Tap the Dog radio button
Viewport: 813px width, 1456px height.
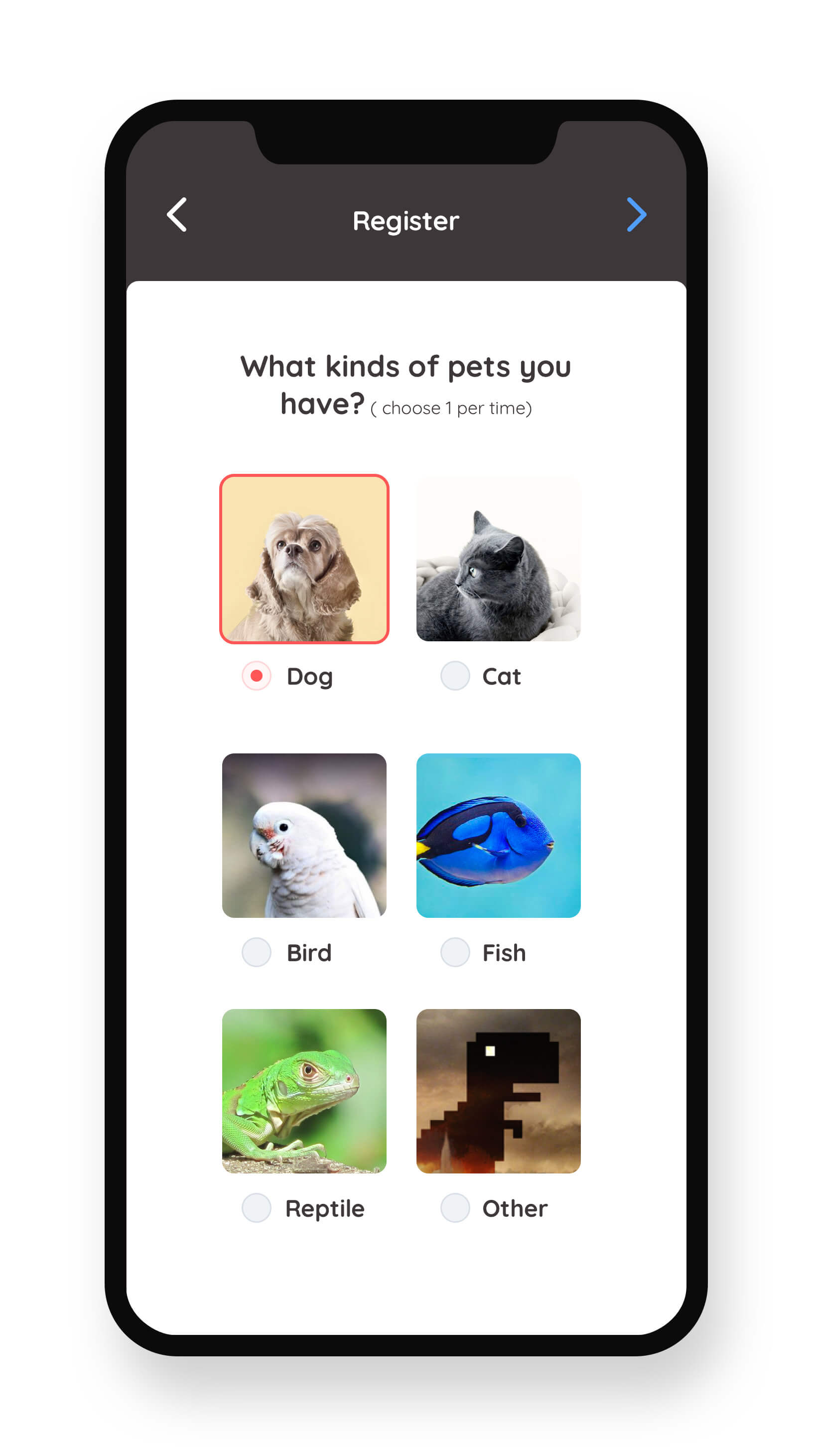click(257, 676)
